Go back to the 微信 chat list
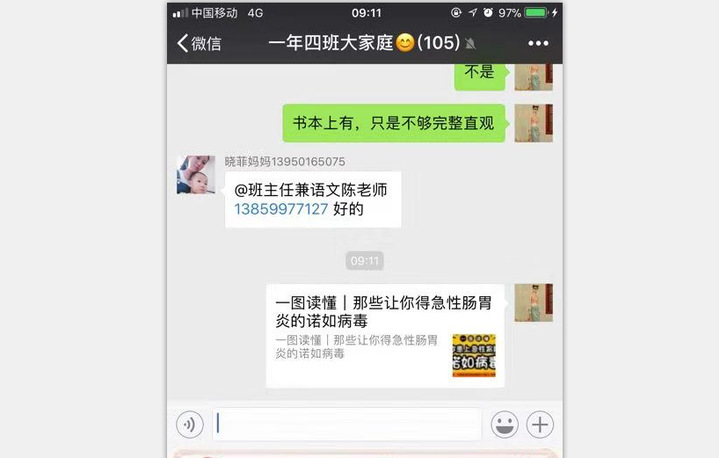719x458 pixels. point(199,43)
